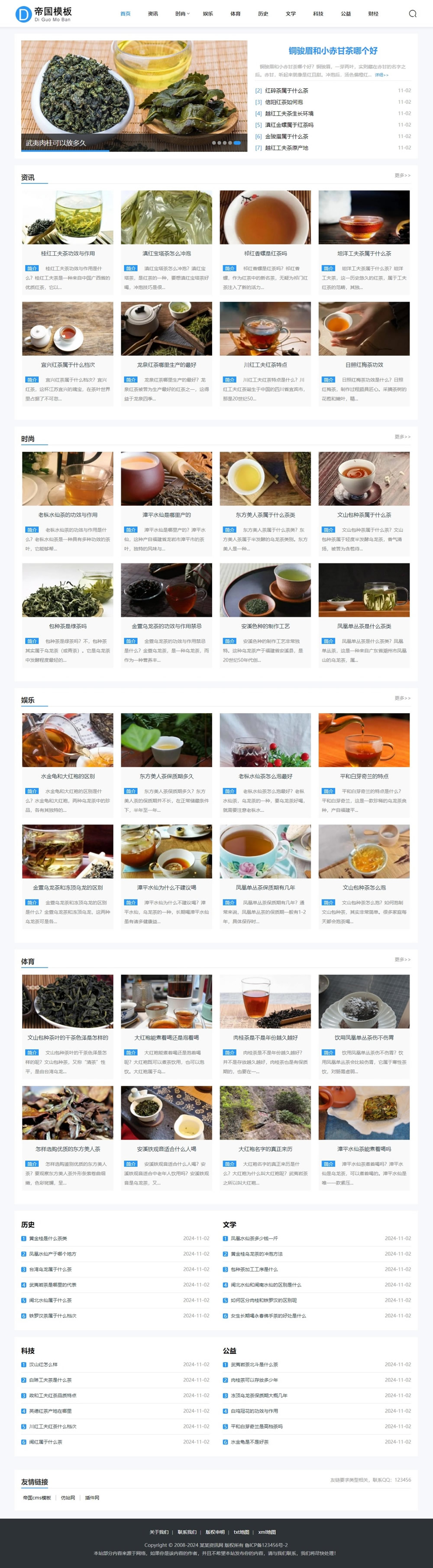The height and width of the screenshot is (1568, 433).
Task: Open the 黄金桂是什么茶类 list item
Action: (x=48, y=1238)
